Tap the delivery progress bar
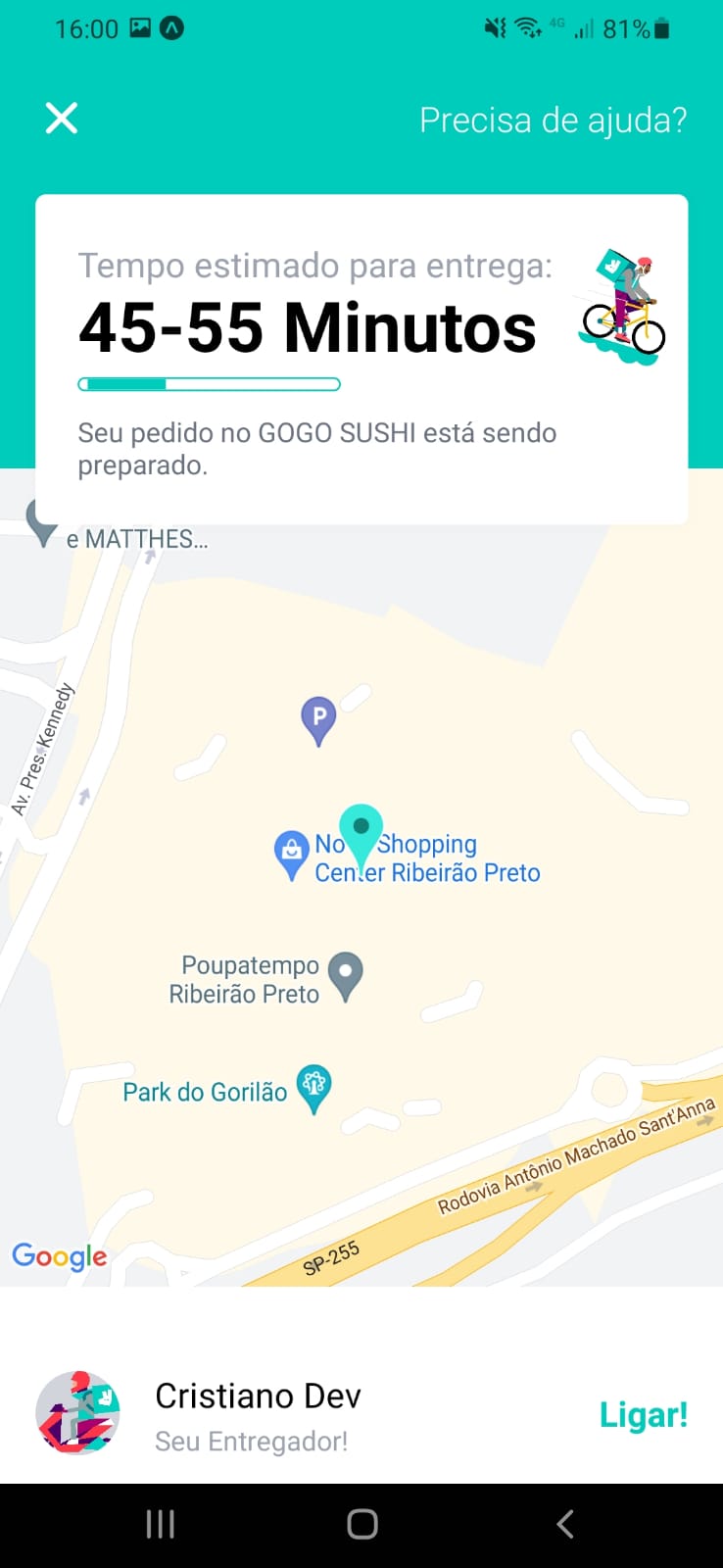Image resolution: width=723 pixels, height=1568 pixels. point(209,384)
